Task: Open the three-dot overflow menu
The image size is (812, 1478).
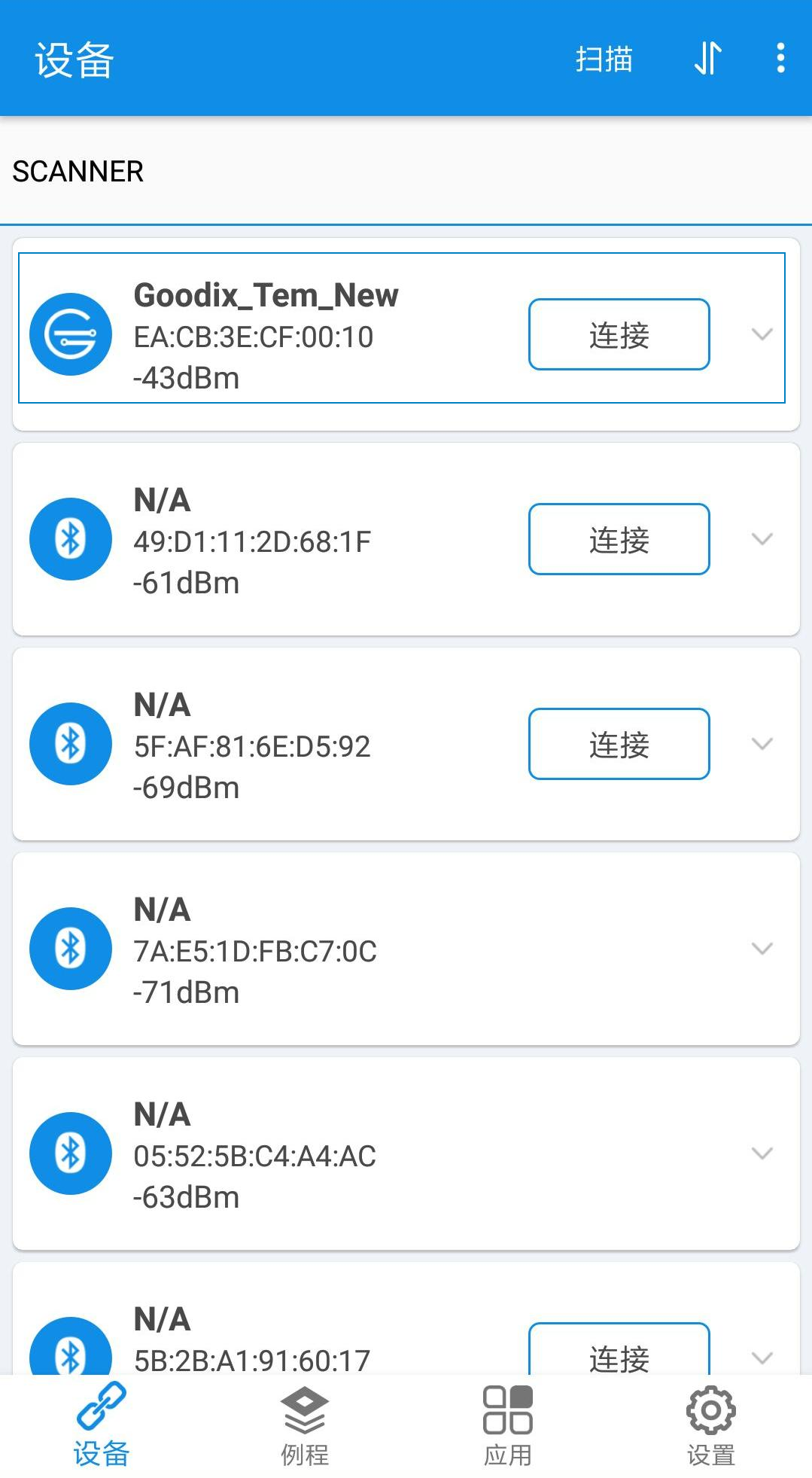Action: click(x=780, y=59)
